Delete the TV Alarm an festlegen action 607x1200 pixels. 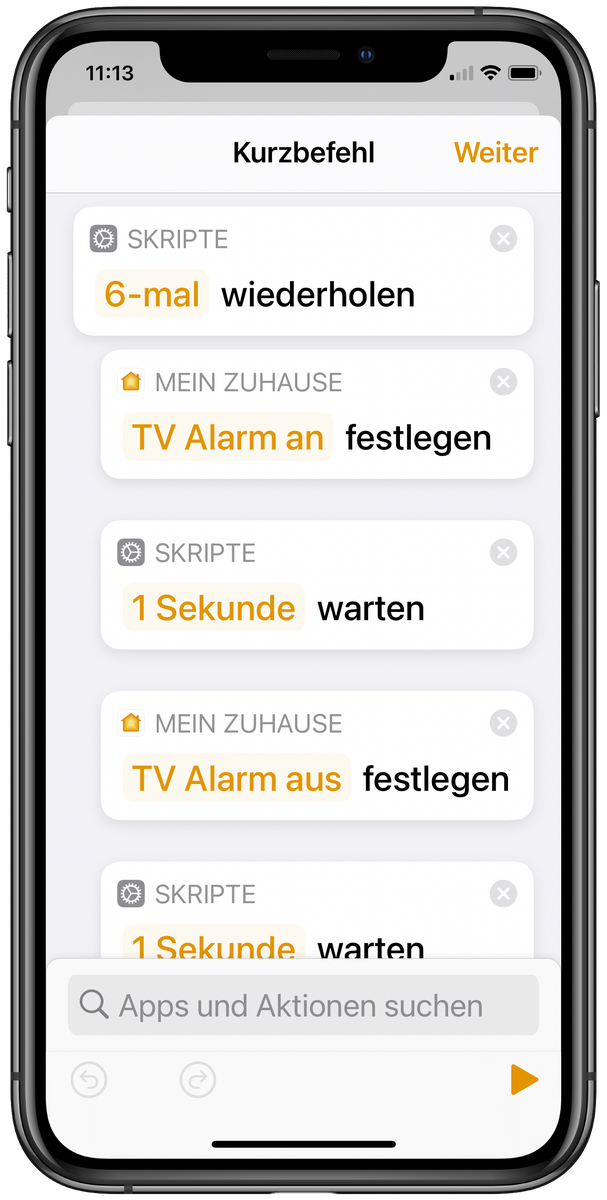(504, 382)
